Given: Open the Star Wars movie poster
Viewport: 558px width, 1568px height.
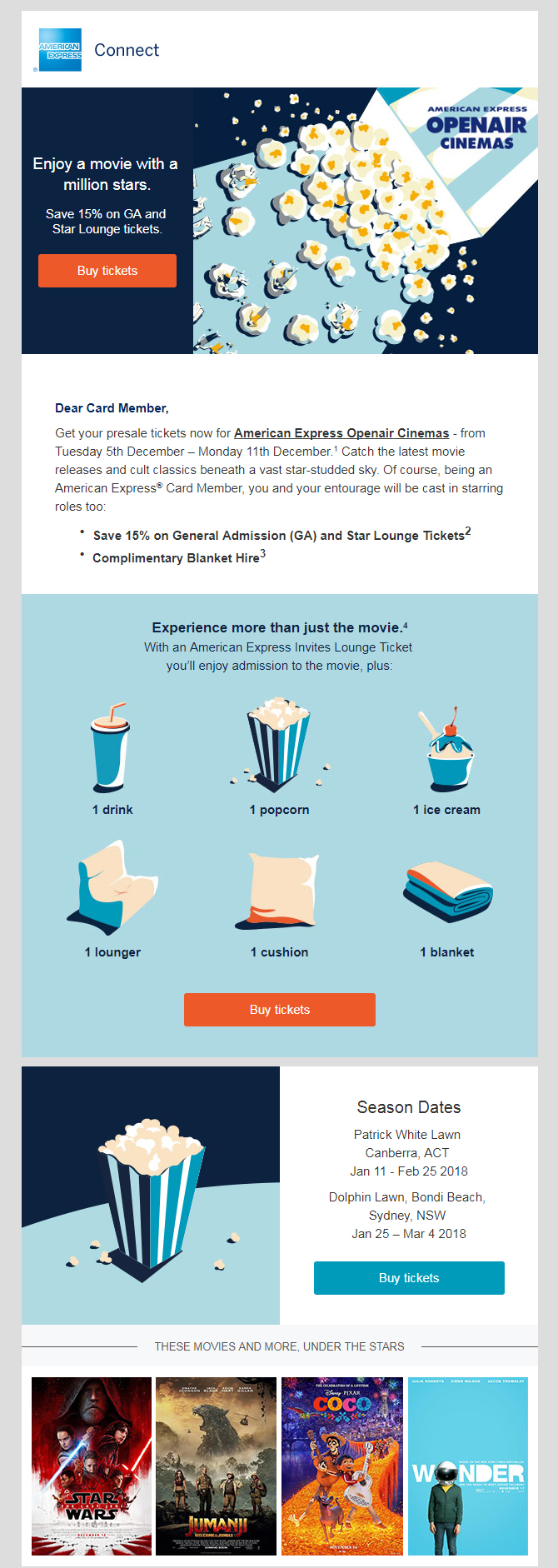Looking at the screenshot, I should (92, 1466).
